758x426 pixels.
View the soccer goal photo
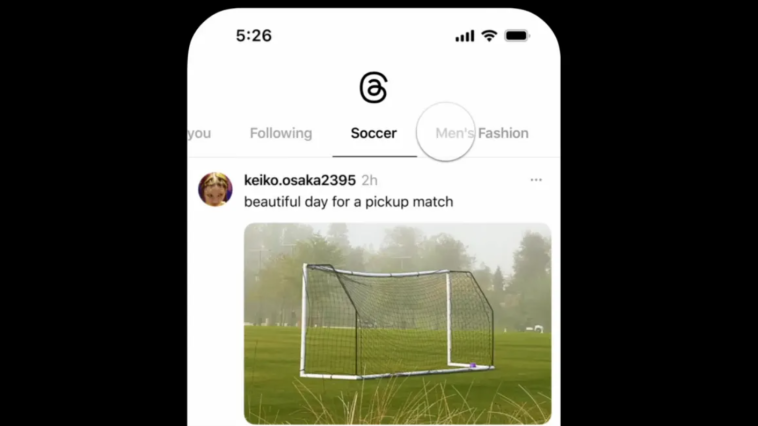click(397, 322)
